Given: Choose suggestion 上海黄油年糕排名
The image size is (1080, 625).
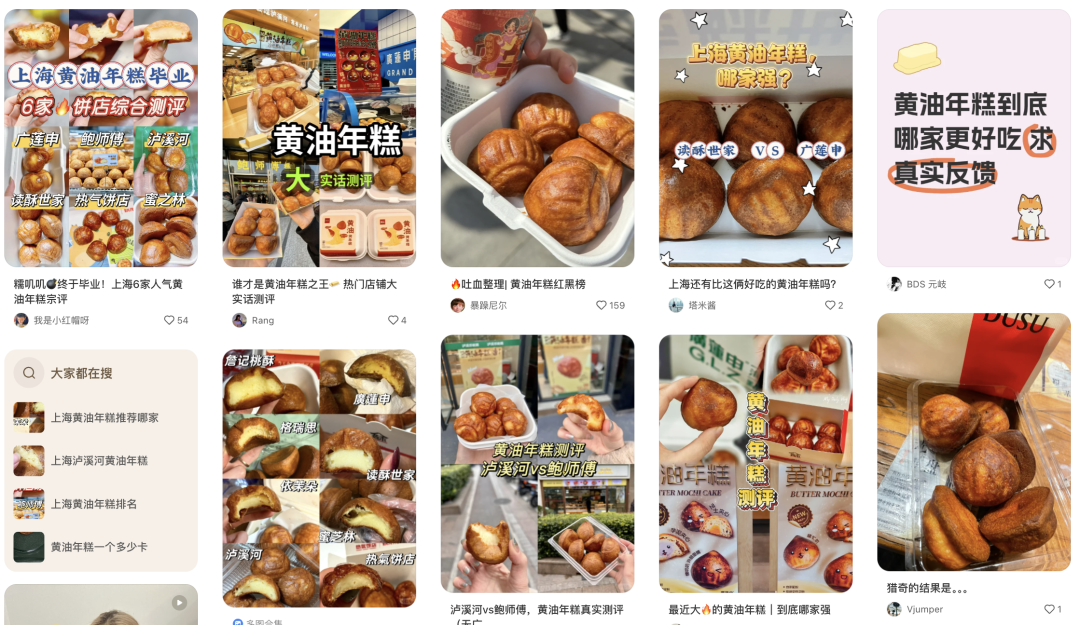Looking at the screenshot, I should pyautogui.click(x=94, y=504).
